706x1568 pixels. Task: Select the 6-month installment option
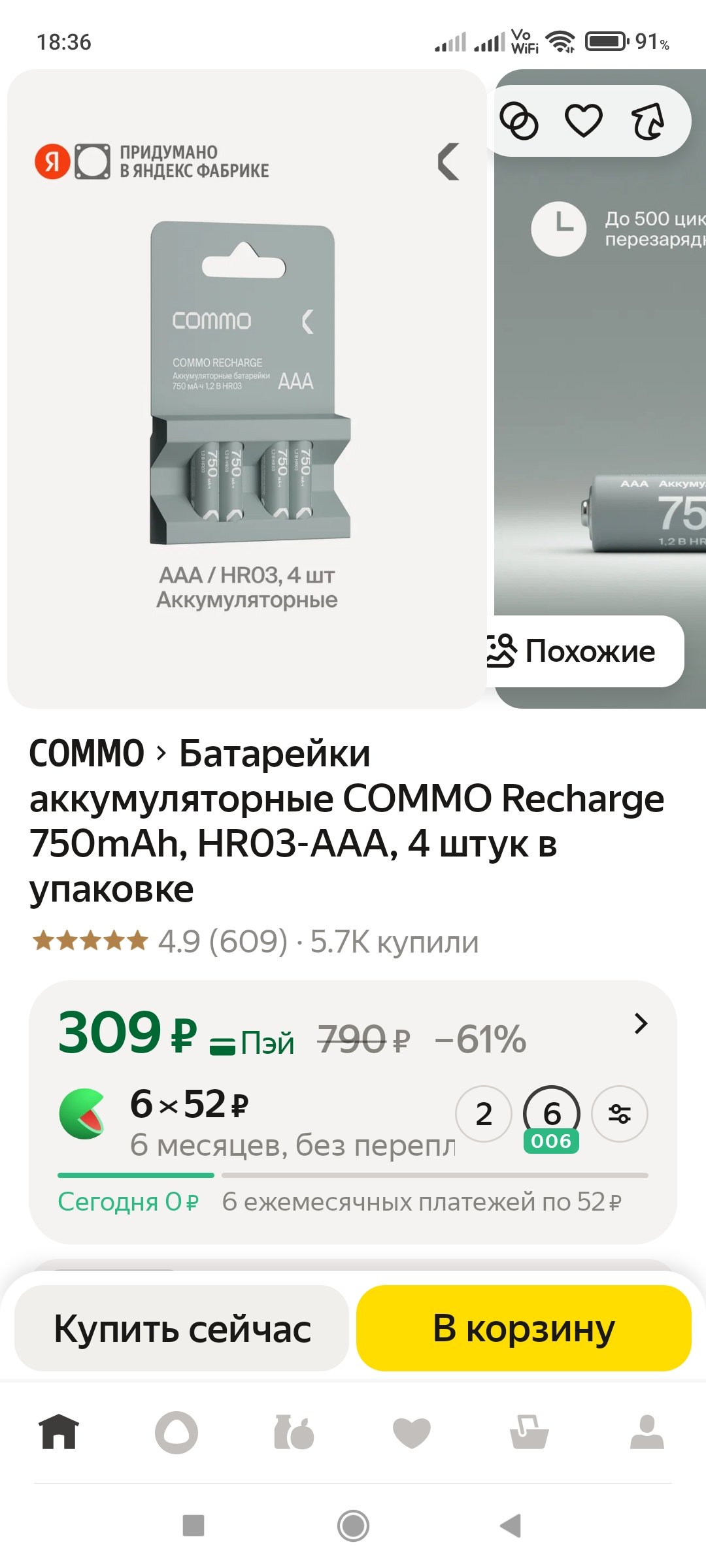[x=552, y=1114]
